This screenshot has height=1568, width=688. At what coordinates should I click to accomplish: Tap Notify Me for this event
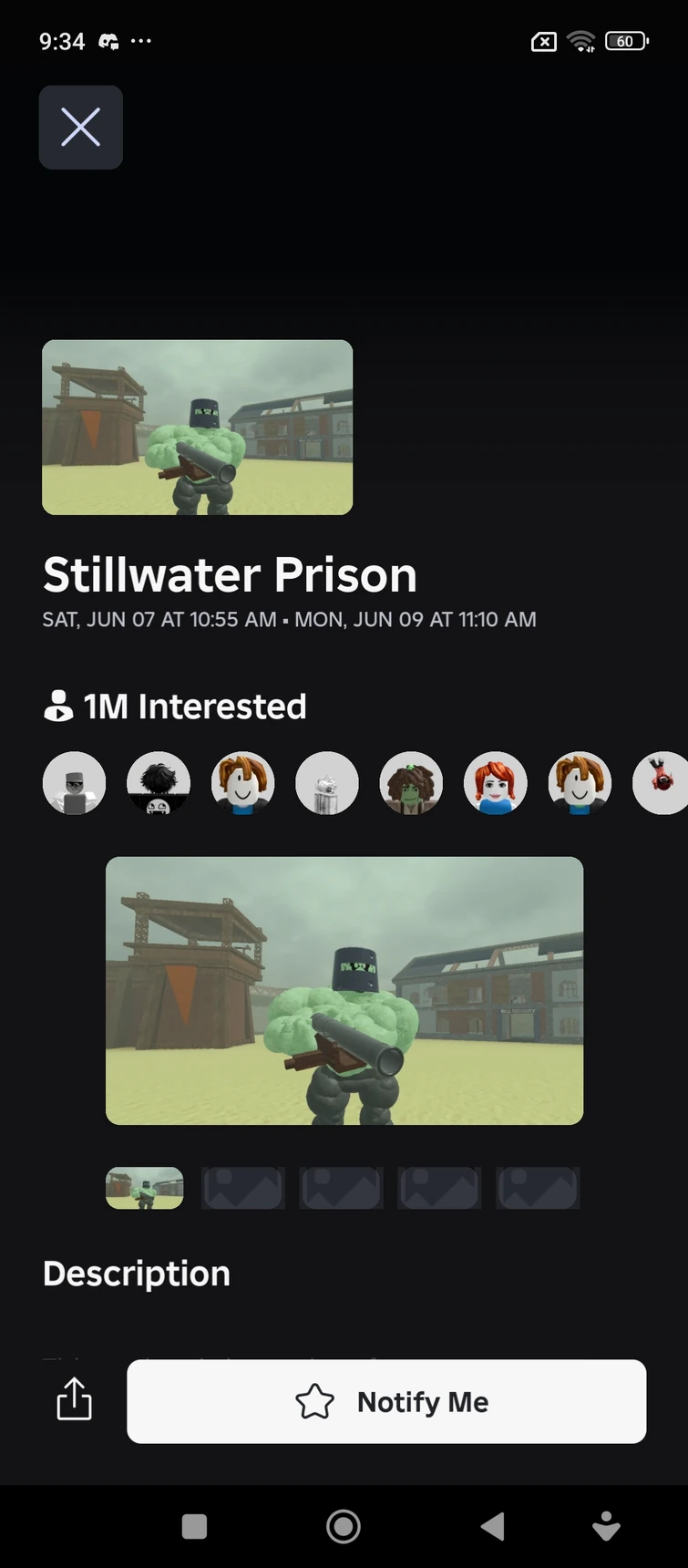click(386, 1401)
